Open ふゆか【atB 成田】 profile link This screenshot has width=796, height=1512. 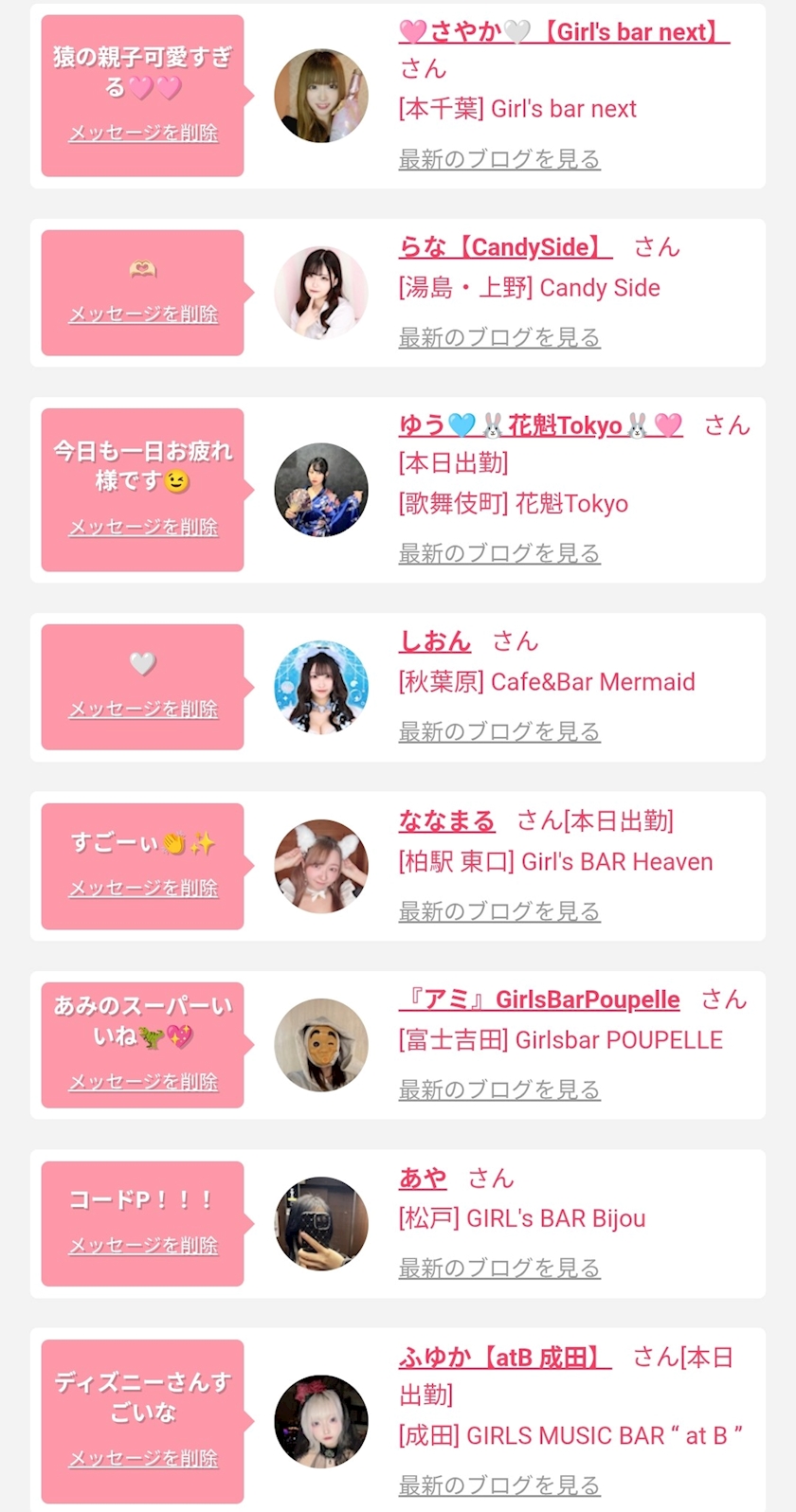[x=505, y=1357]
